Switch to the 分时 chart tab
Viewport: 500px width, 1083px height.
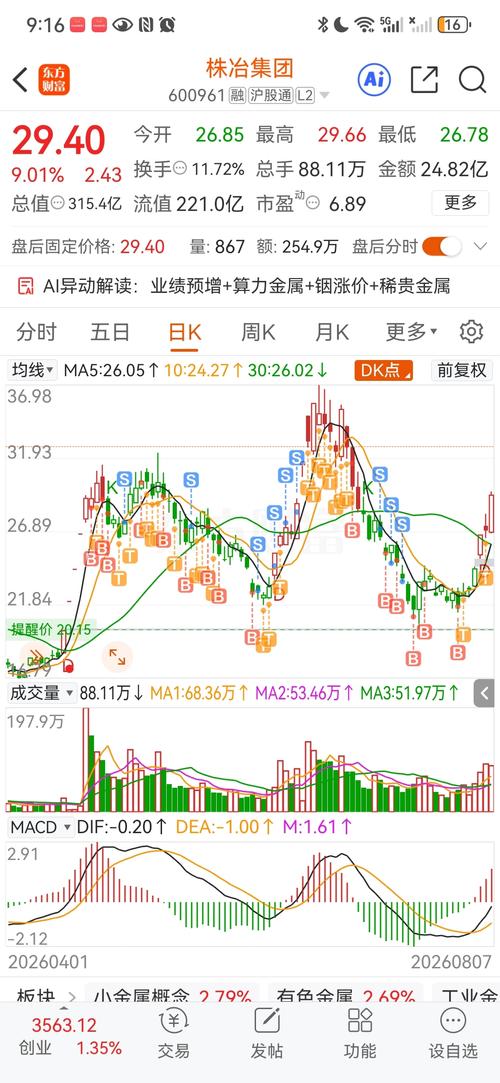coord(37,332)
